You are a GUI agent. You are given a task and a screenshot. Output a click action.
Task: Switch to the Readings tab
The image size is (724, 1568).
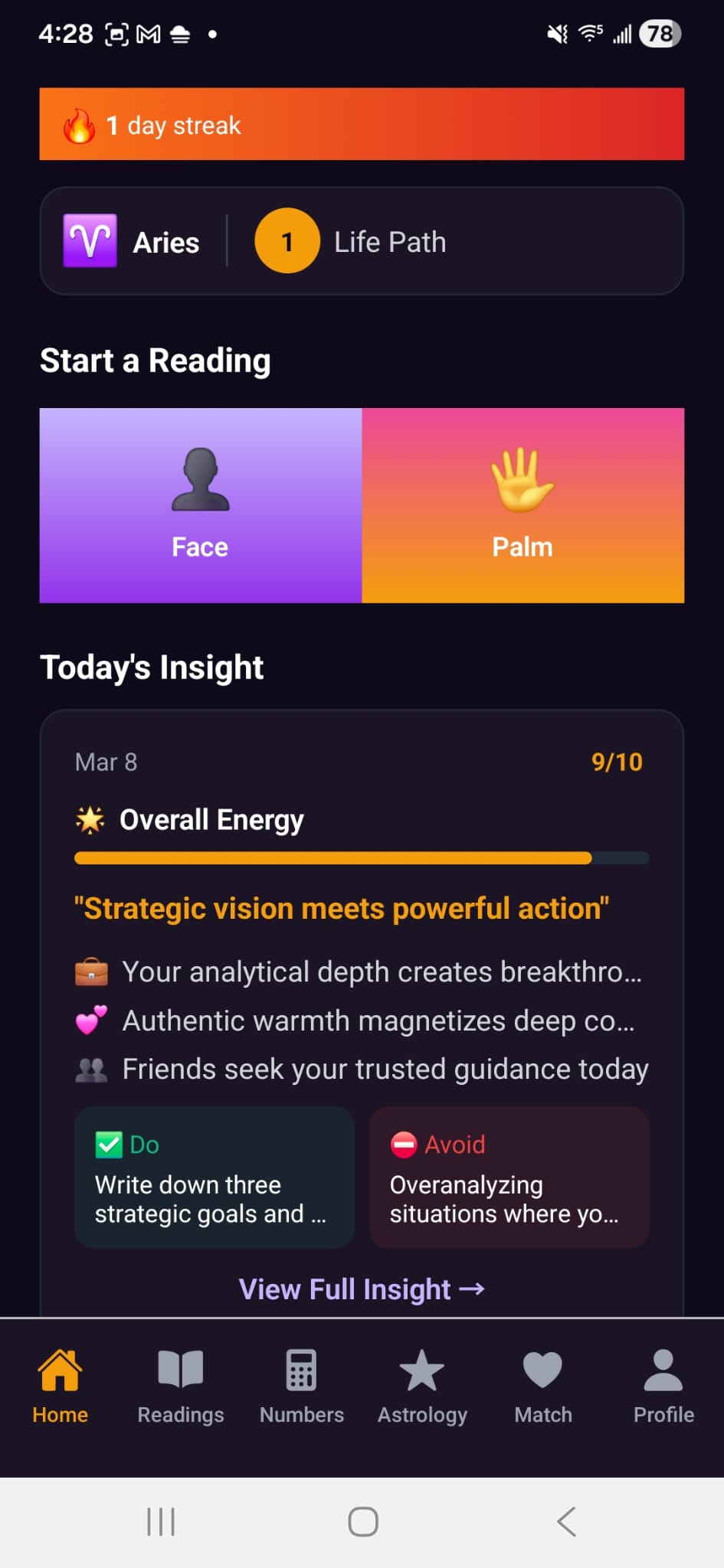pos(181,1386)
